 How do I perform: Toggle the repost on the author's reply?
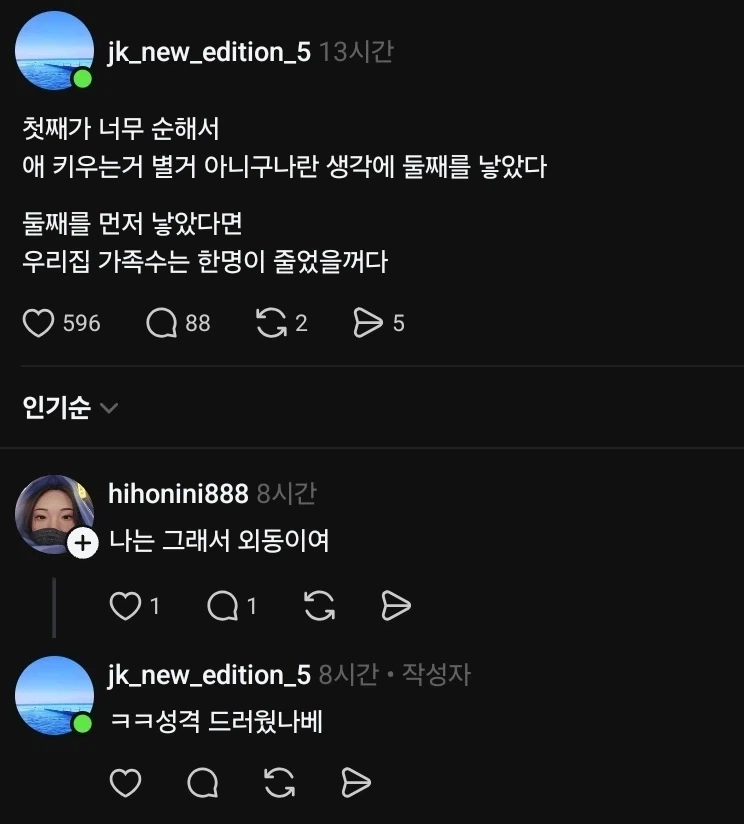point(279,784)
